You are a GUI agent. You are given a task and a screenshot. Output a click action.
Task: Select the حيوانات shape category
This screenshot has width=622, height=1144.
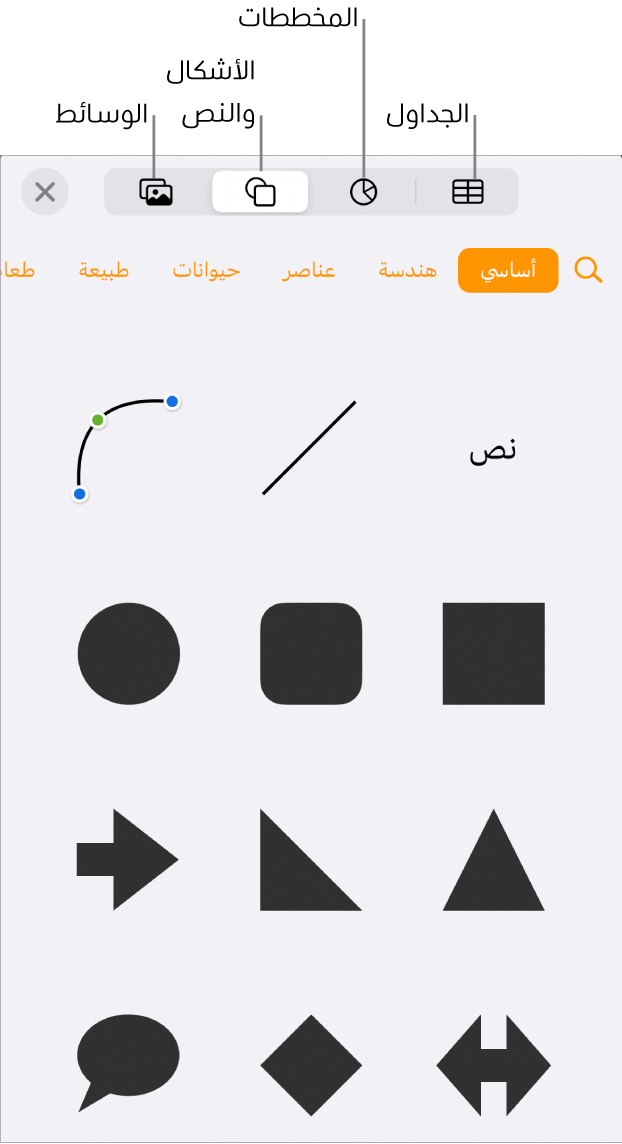point(207,271)
